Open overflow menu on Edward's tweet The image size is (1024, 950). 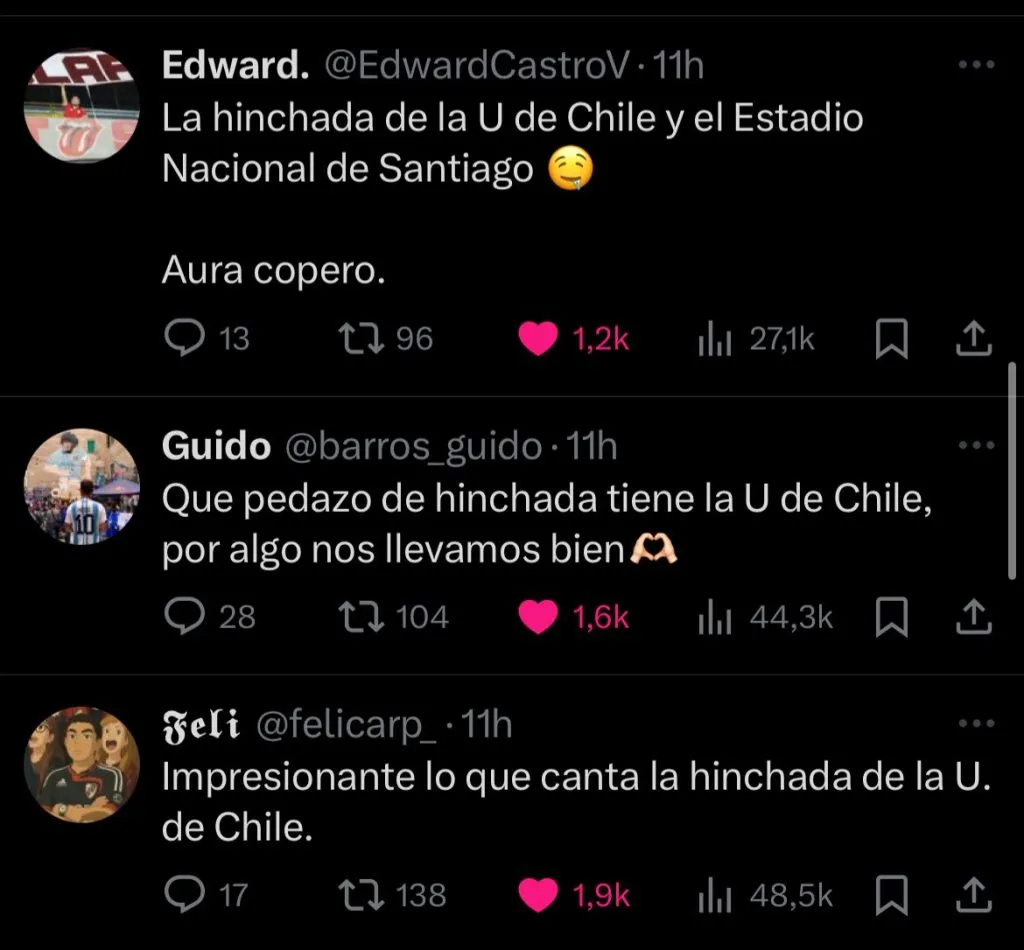[x=975, y=66]
